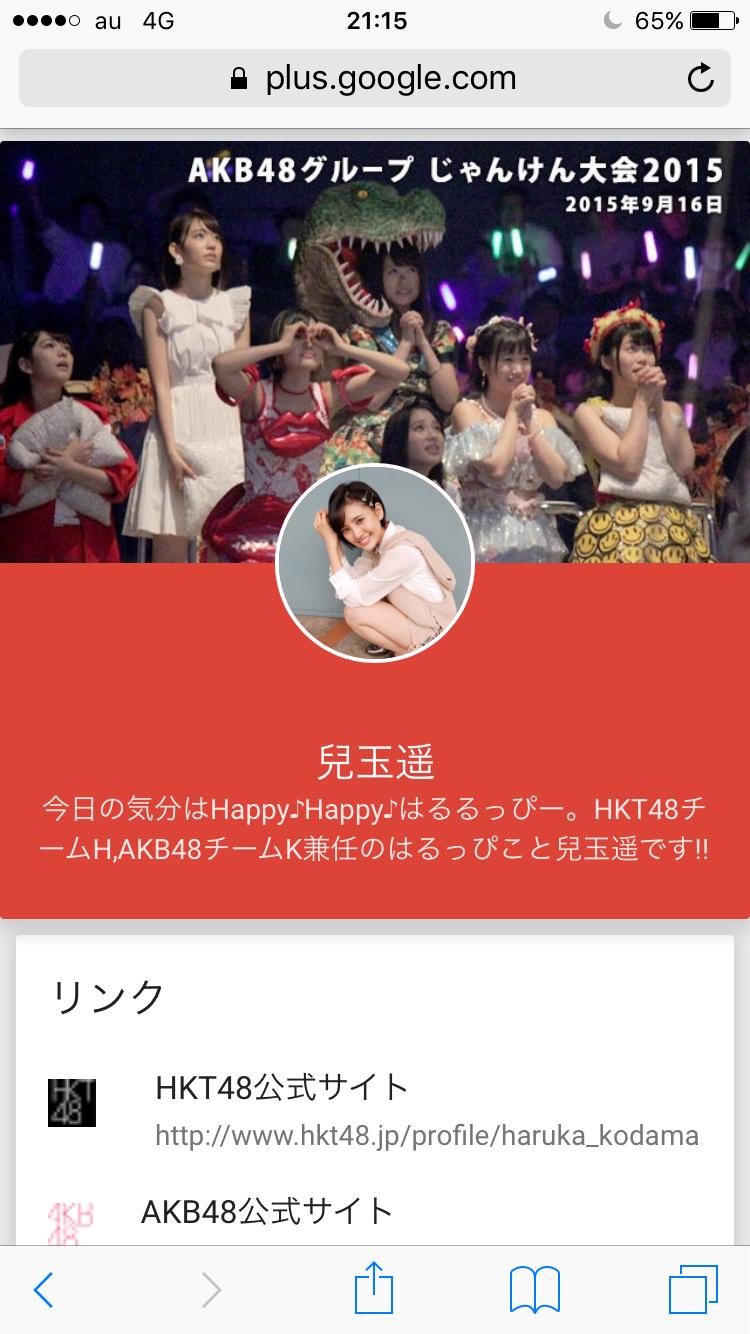The height and width of the screenshot is (1334, 750).
Task: Open Safari bookmarks
Action: pyautogui.click(x=534, y=1290)
